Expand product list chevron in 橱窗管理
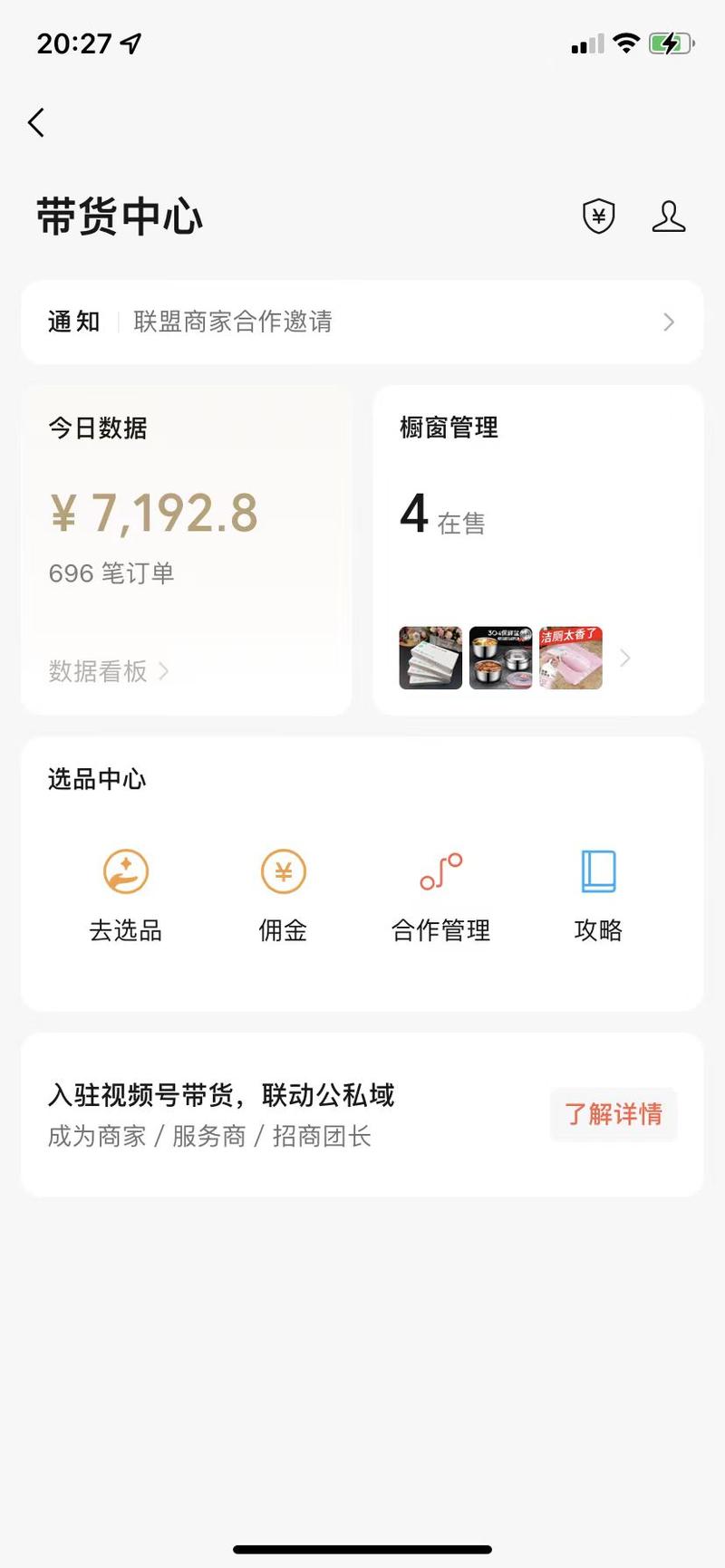The image size is (725, 1568). tap(625, 659)
